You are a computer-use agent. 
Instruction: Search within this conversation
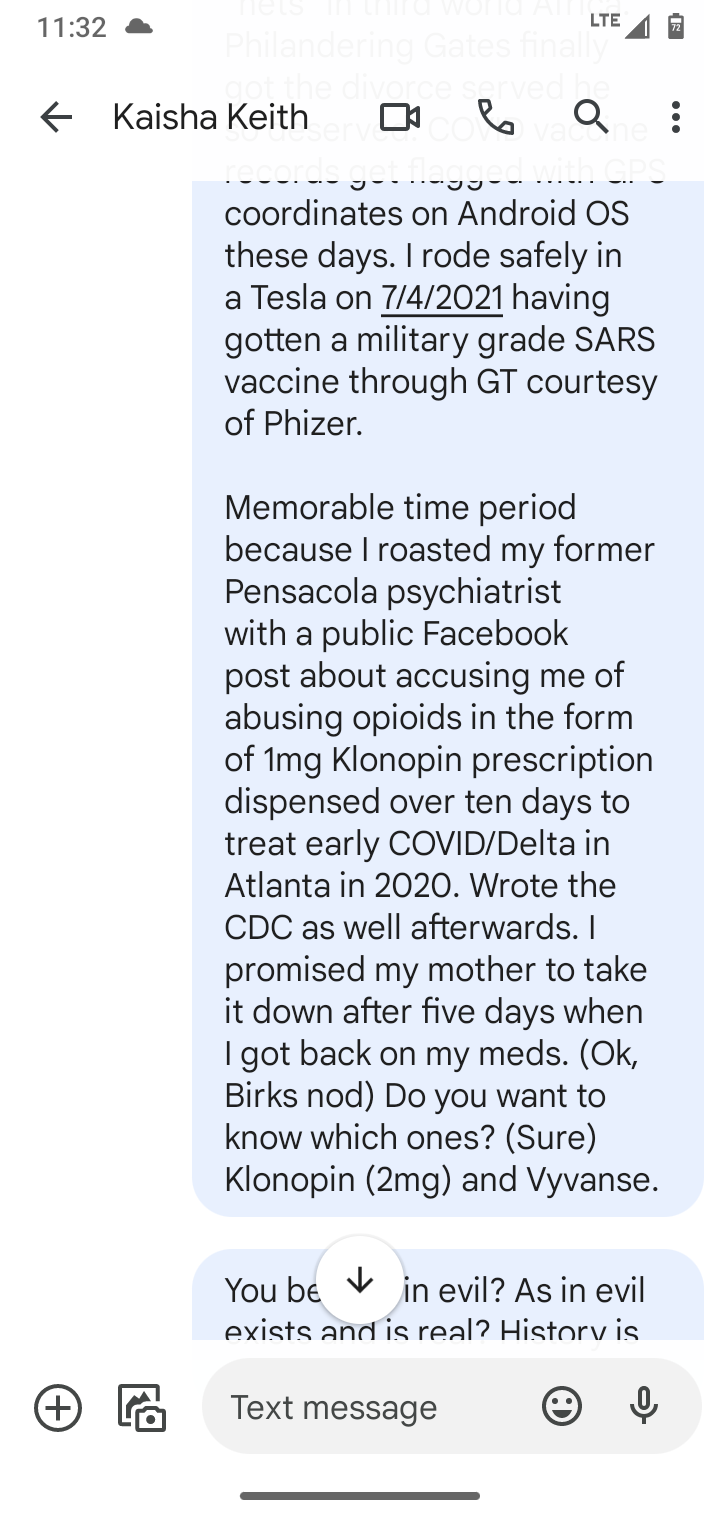[x=591, y=117]
